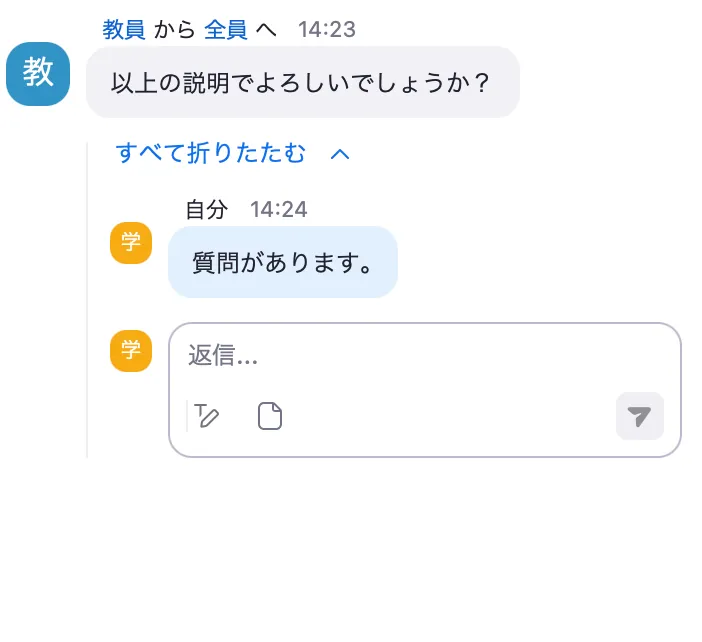Open the 全員 recipient link
Screen dimensions: 702x642
(x=226, y=29)
